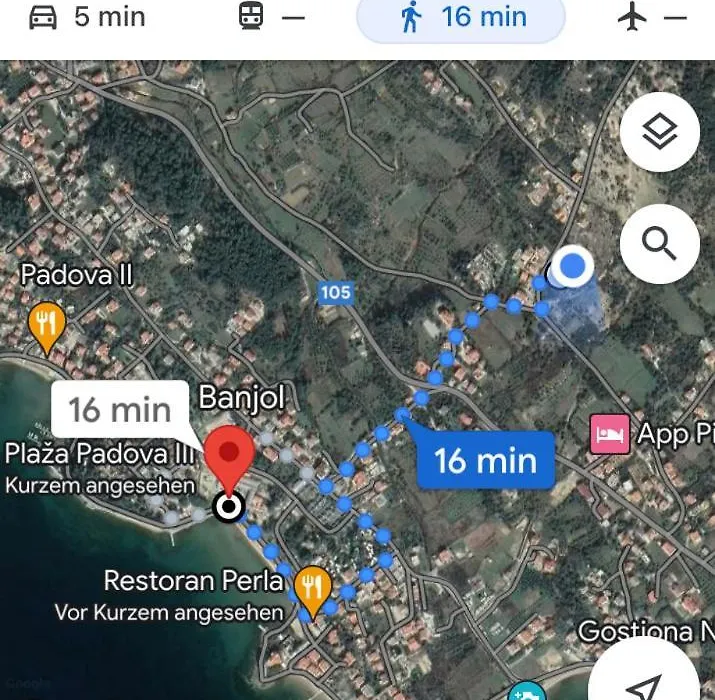This screenshot has width=715, height=700.
Task: Tap the Padova II restaurant marker
Action: [x=47, y=326]
